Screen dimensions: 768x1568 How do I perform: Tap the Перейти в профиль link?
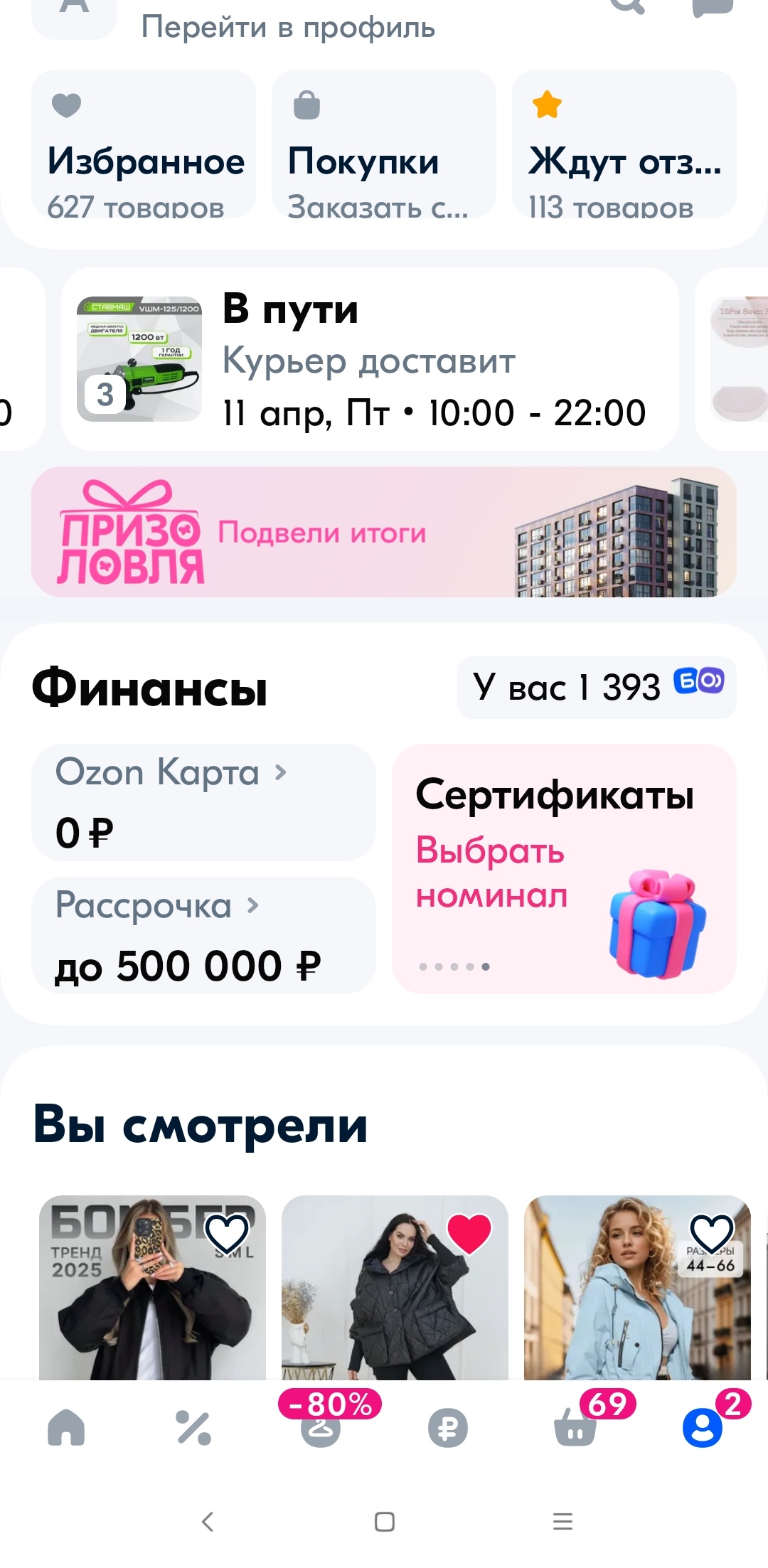tap(287, 27)
